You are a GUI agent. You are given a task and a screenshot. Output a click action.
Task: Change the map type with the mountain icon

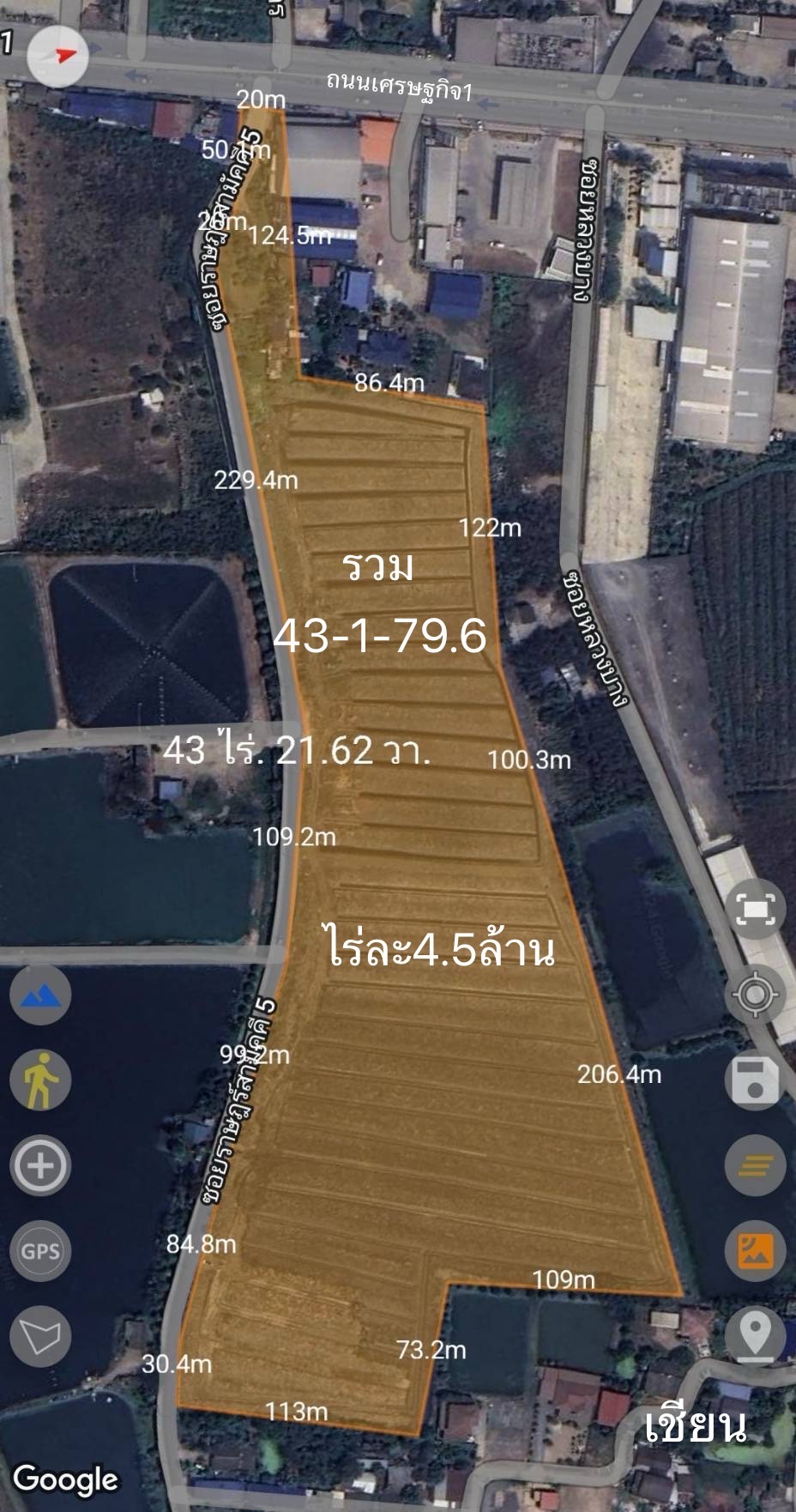[40, 994]
